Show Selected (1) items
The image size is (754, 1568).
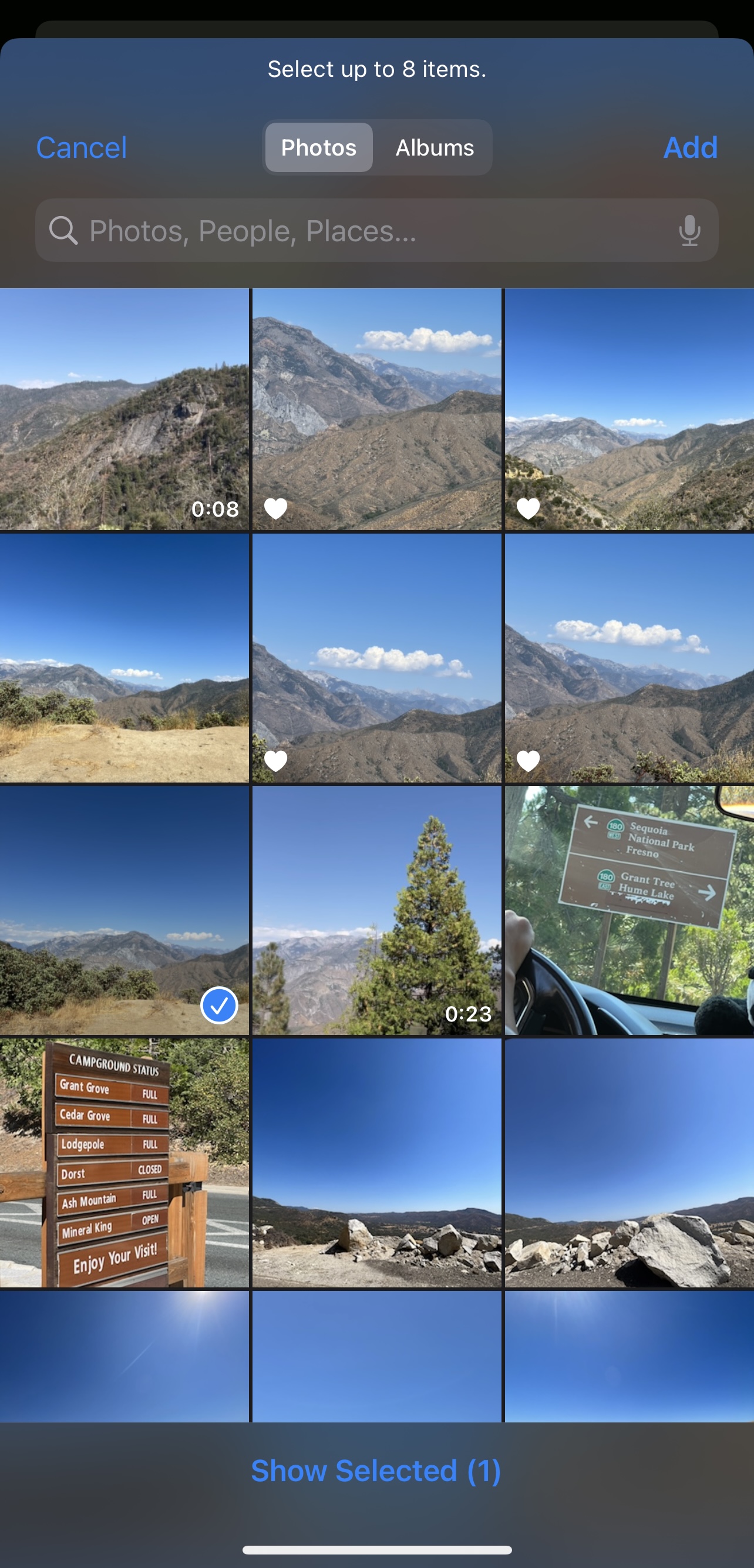click(376, 1471)
